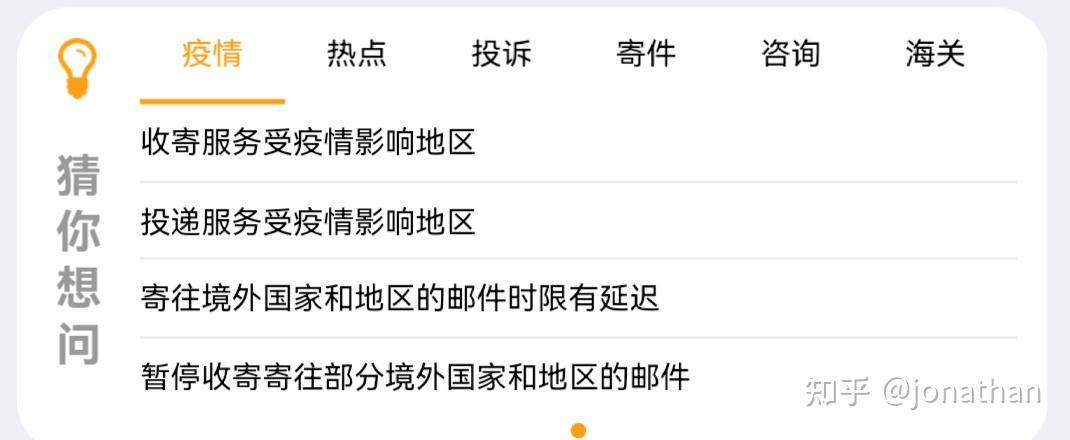Open 暂停收寄寄往部分境外国家和地区的邮件
Image resolution: width=1070 pixels, height=440 pixels.
pos(415,377)
